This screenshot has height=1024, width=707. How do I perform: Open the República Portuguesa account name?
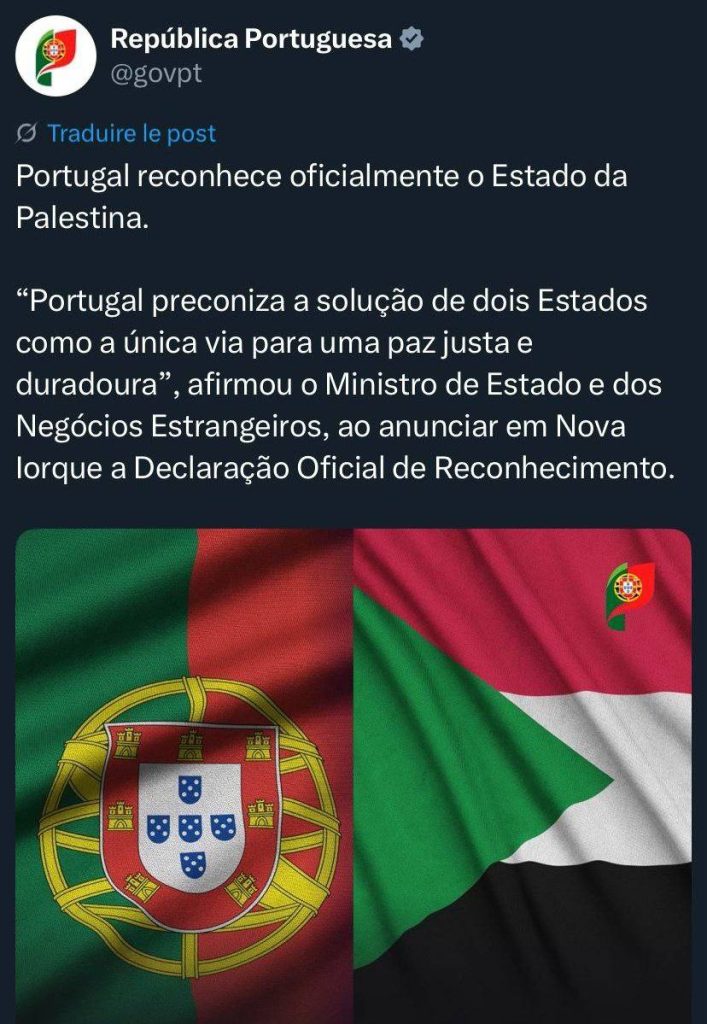251,39
